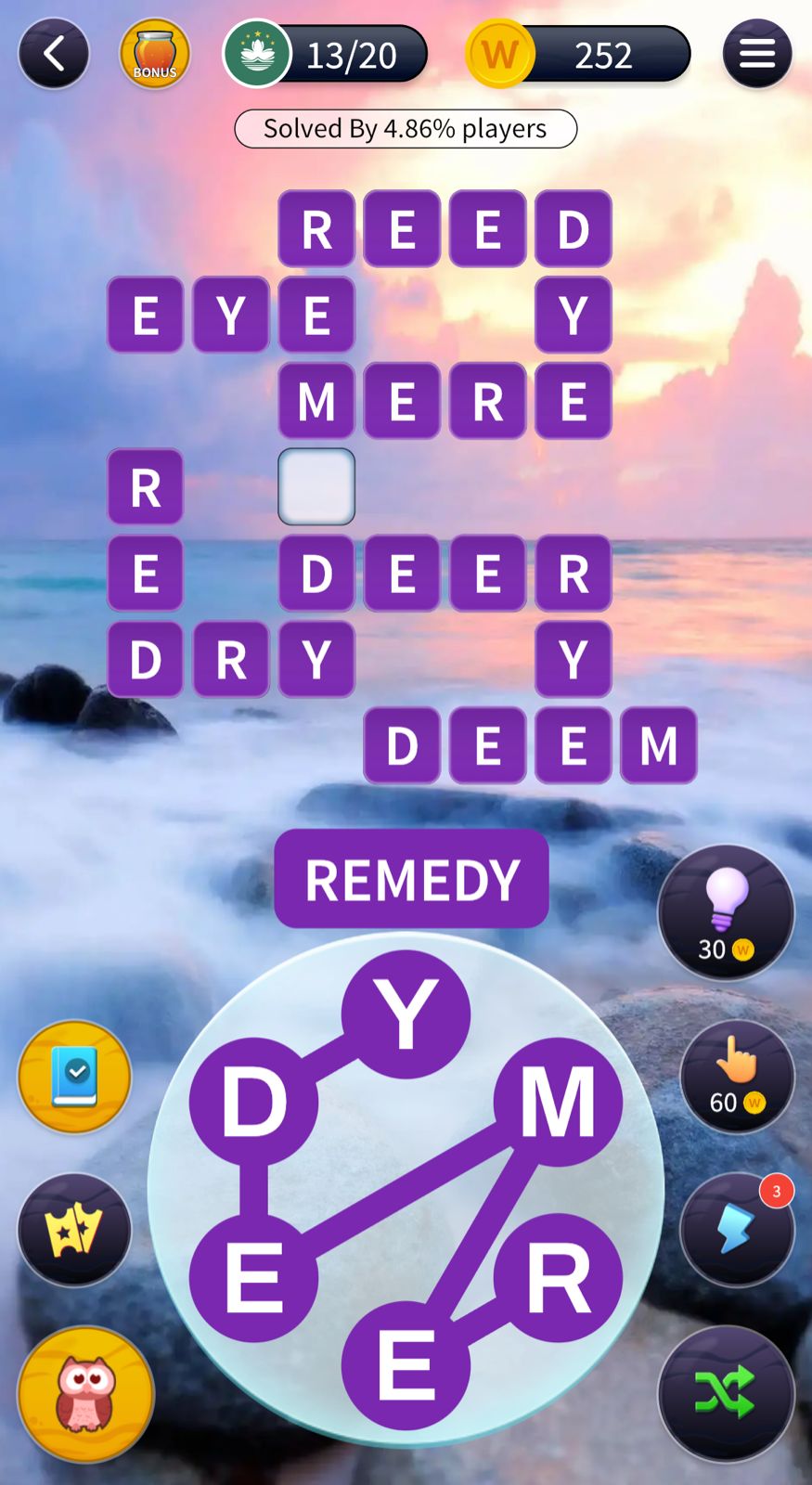Select the letter R in the wheel

(558, 1277)
